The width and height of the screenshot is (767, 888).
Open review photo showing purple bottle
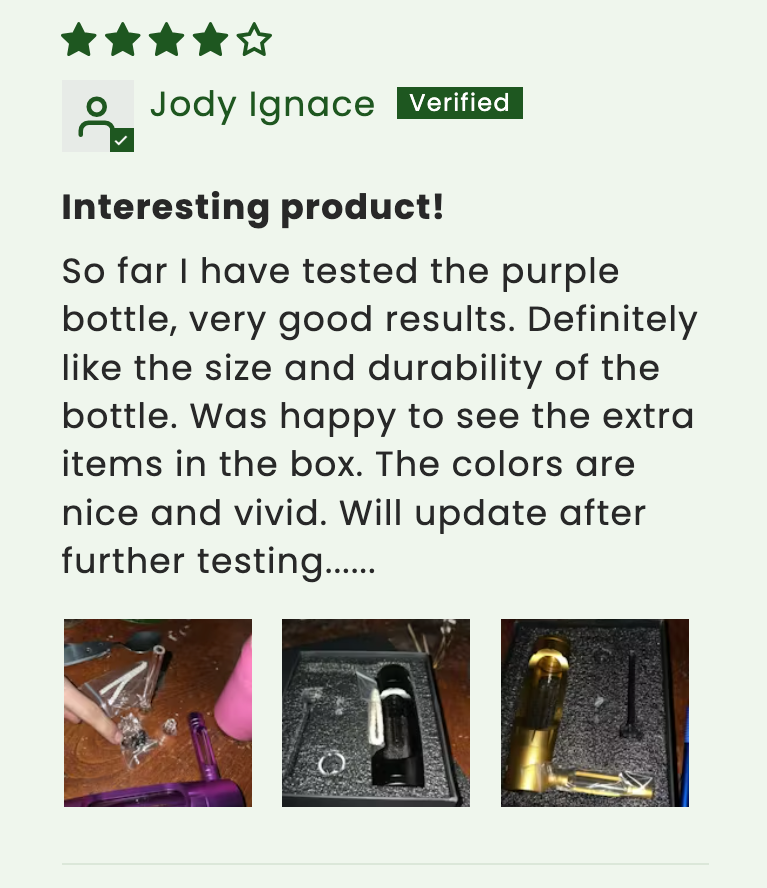158,712
